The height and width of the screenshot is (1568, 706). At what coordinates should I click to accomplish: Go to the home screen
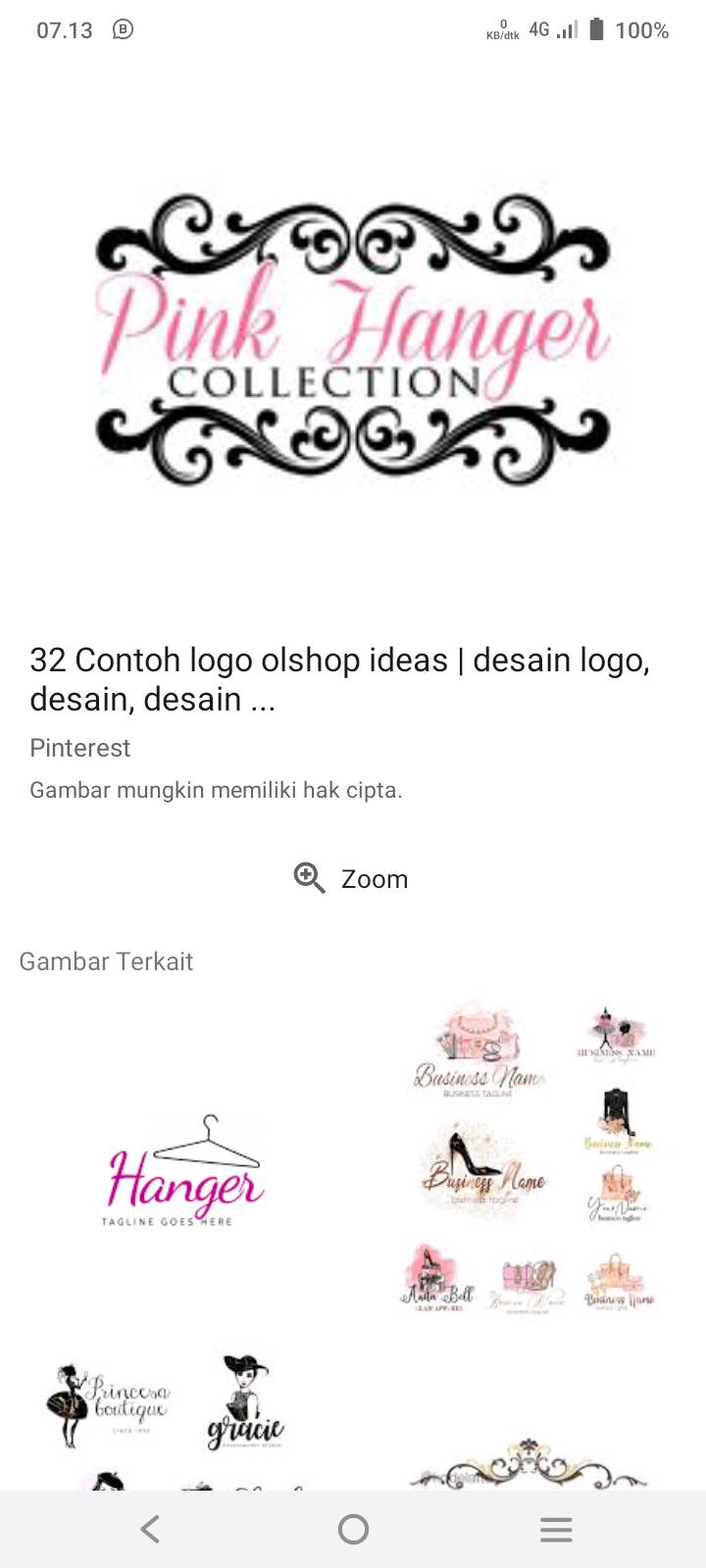tap(353, 1529)
